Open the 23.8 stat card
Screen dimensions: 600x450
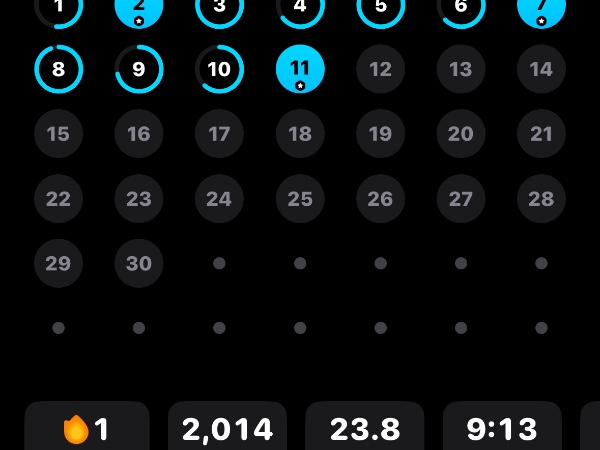tap(365, 428)
